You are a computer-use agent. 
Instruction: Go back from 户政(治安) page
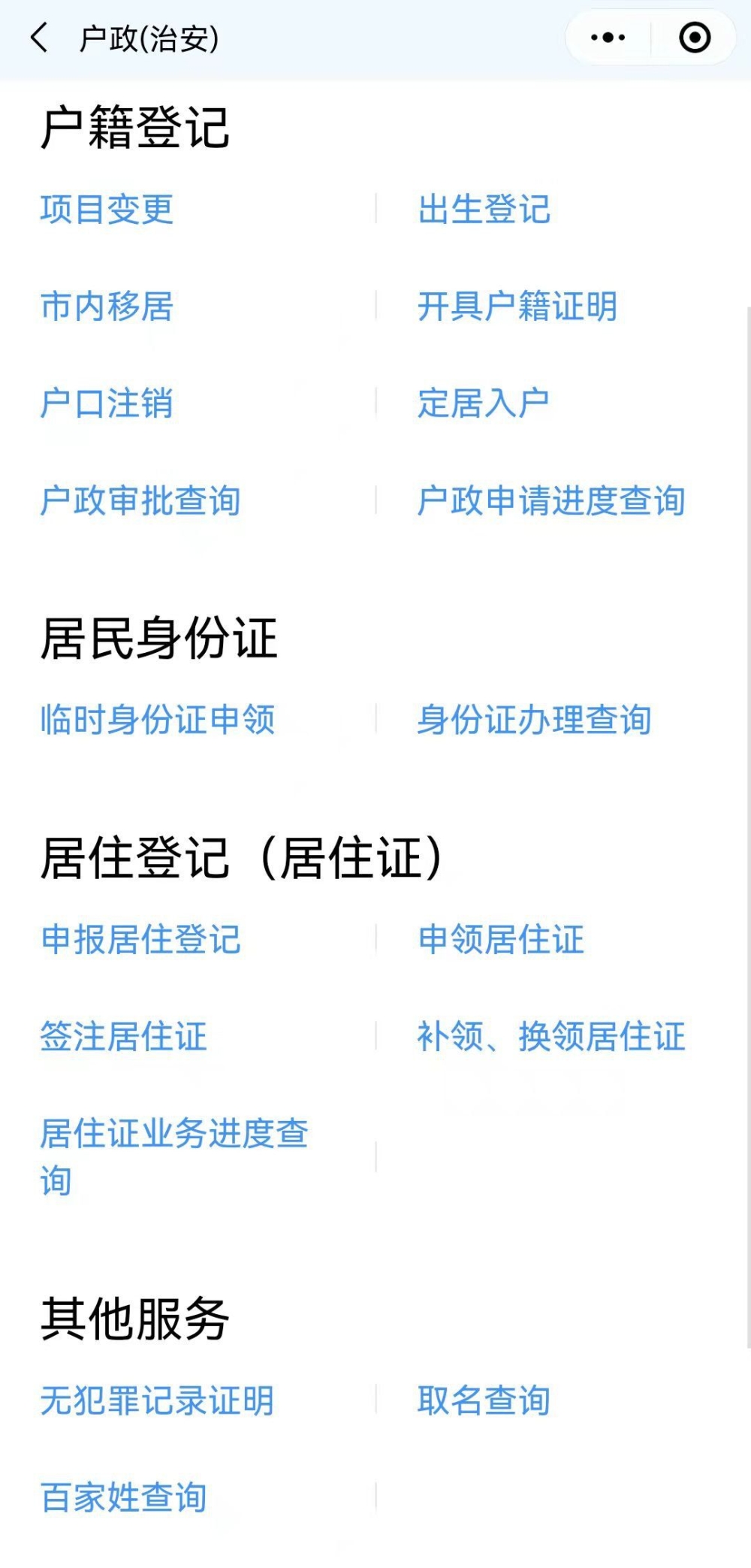(39, 38)
